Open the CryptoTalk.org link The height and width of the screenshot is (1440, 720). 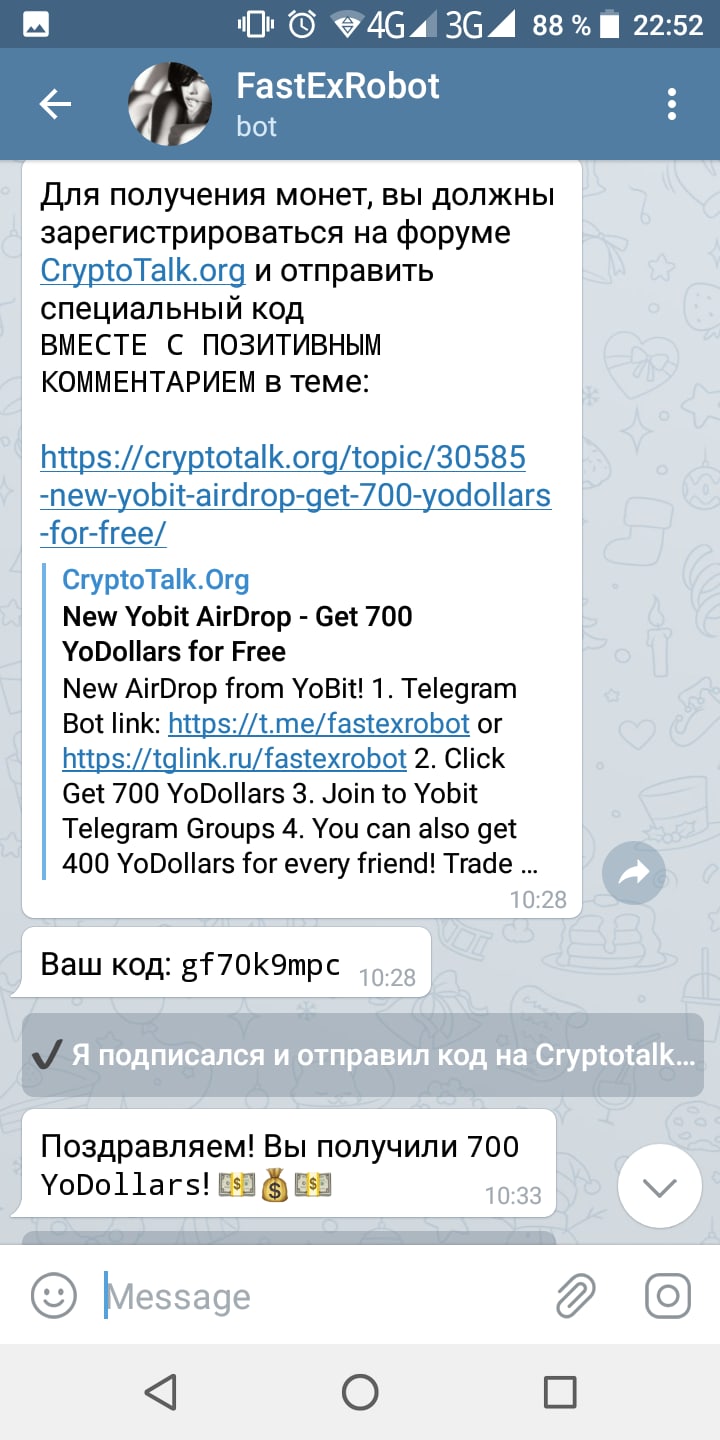(x=142, y=271)
